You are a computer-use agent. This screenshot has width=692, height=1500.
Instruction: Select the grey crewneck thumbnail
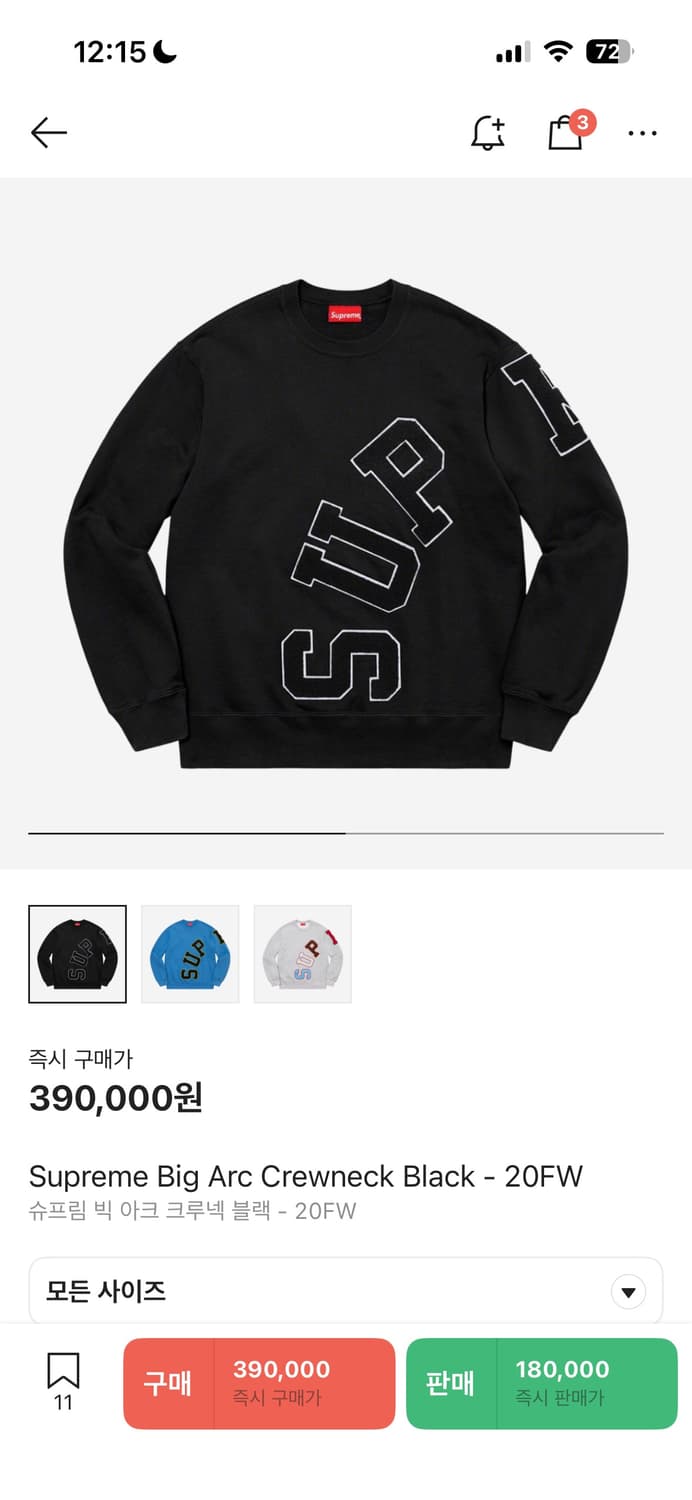pyautogui.click(x=303, y=954)
